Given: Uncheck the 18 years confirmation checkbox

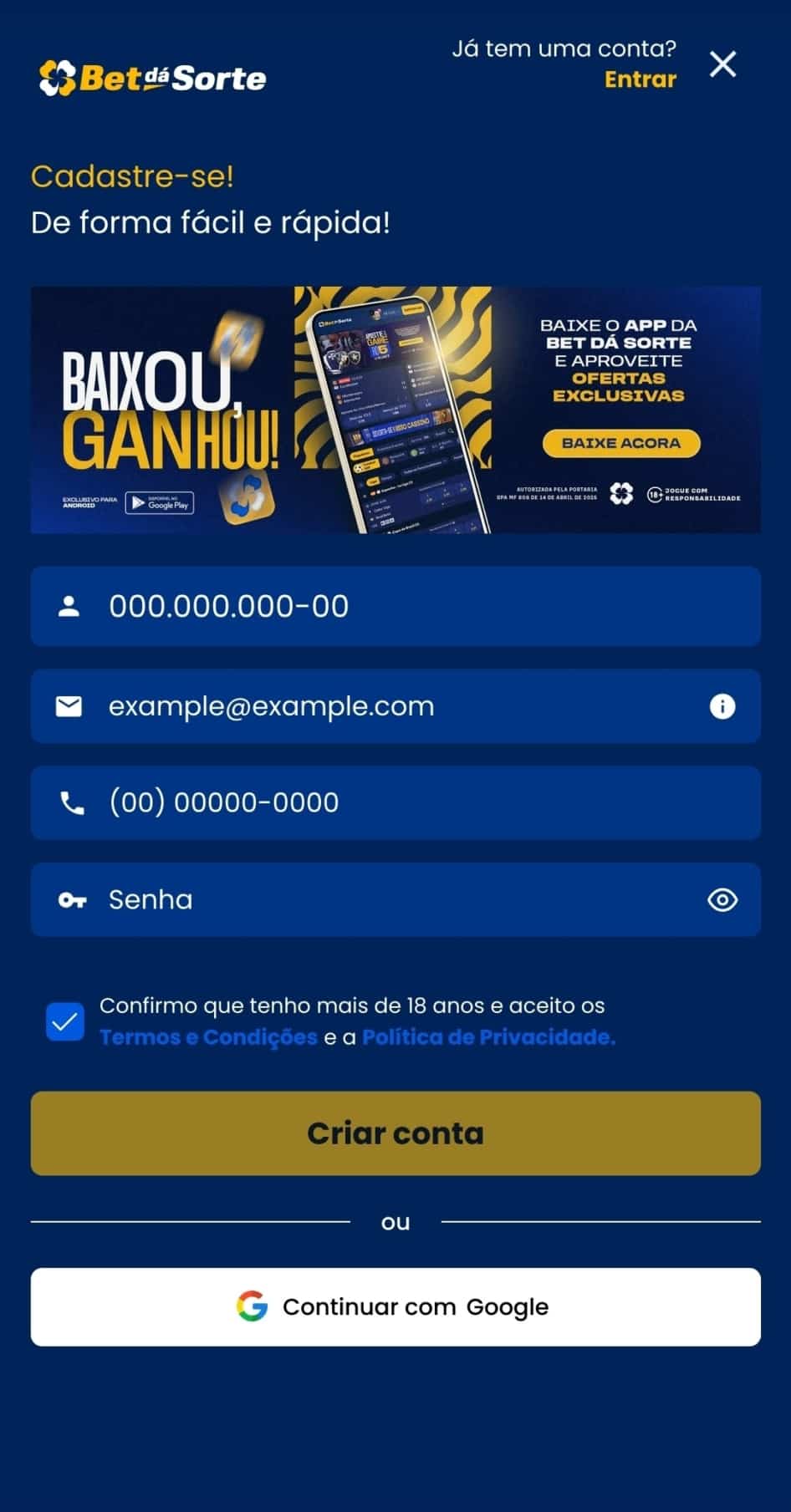Looking at the screenshot, I should click(66, 1021).
